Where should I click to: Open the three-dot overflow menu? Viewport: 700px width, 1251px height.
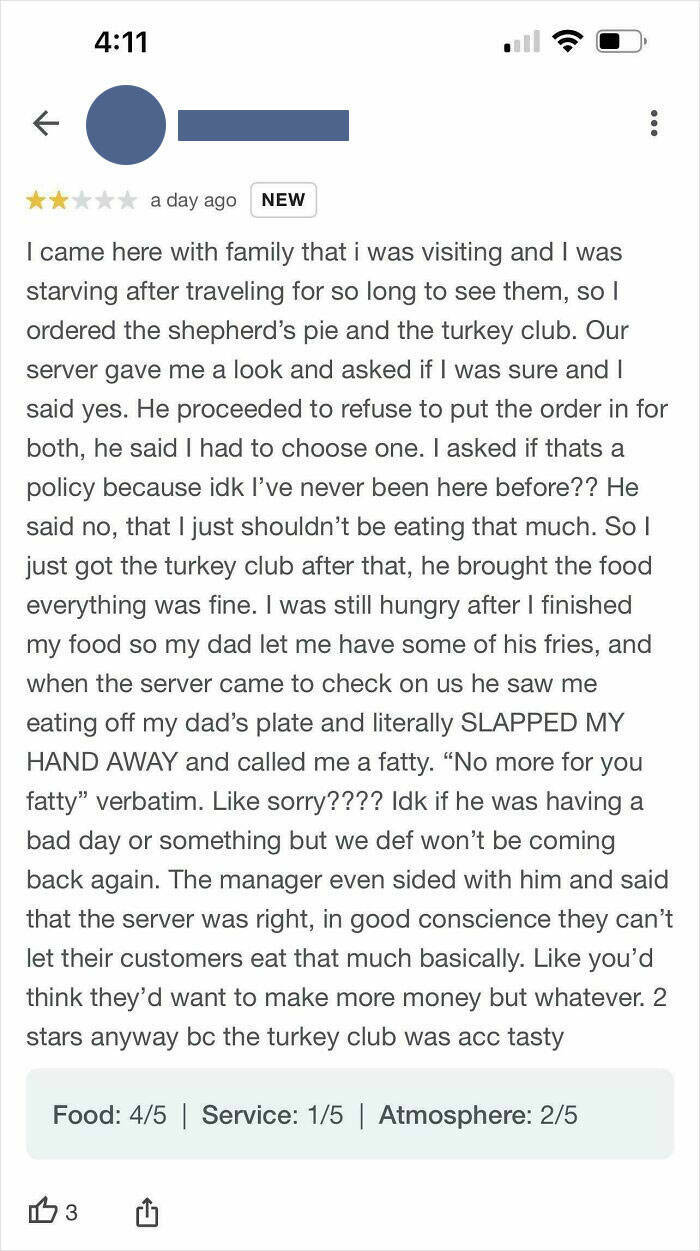pos(654,123)
